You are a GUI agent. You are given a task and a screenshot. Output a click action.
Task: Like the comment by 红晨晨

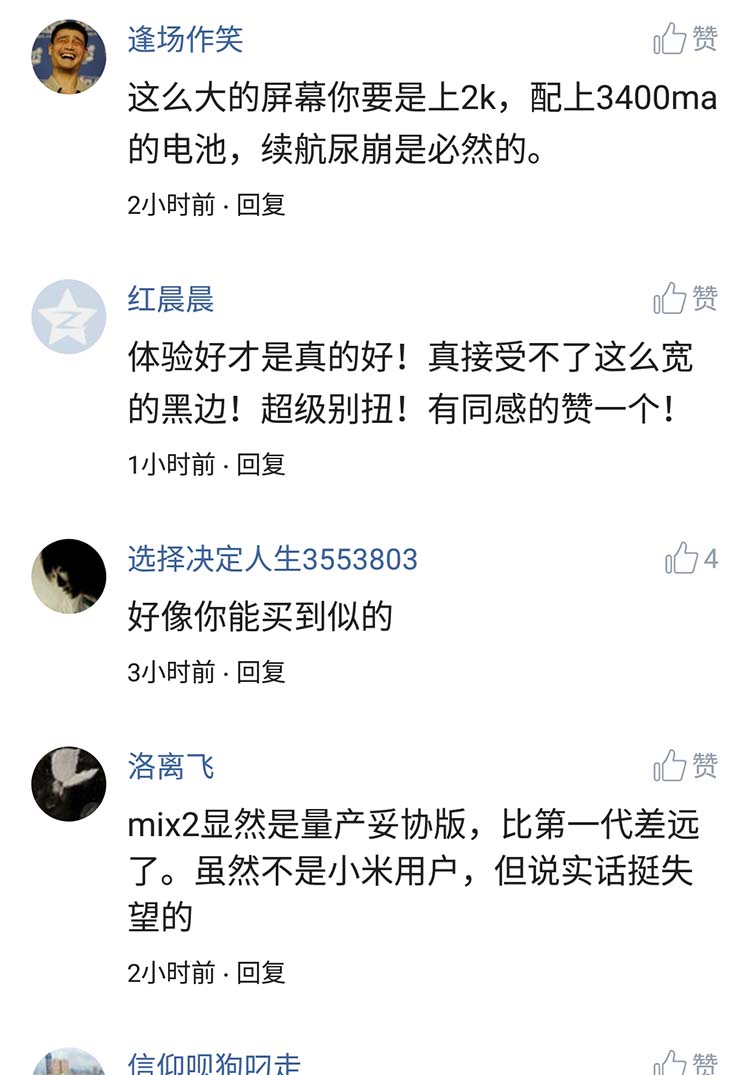tap(686, 298)
